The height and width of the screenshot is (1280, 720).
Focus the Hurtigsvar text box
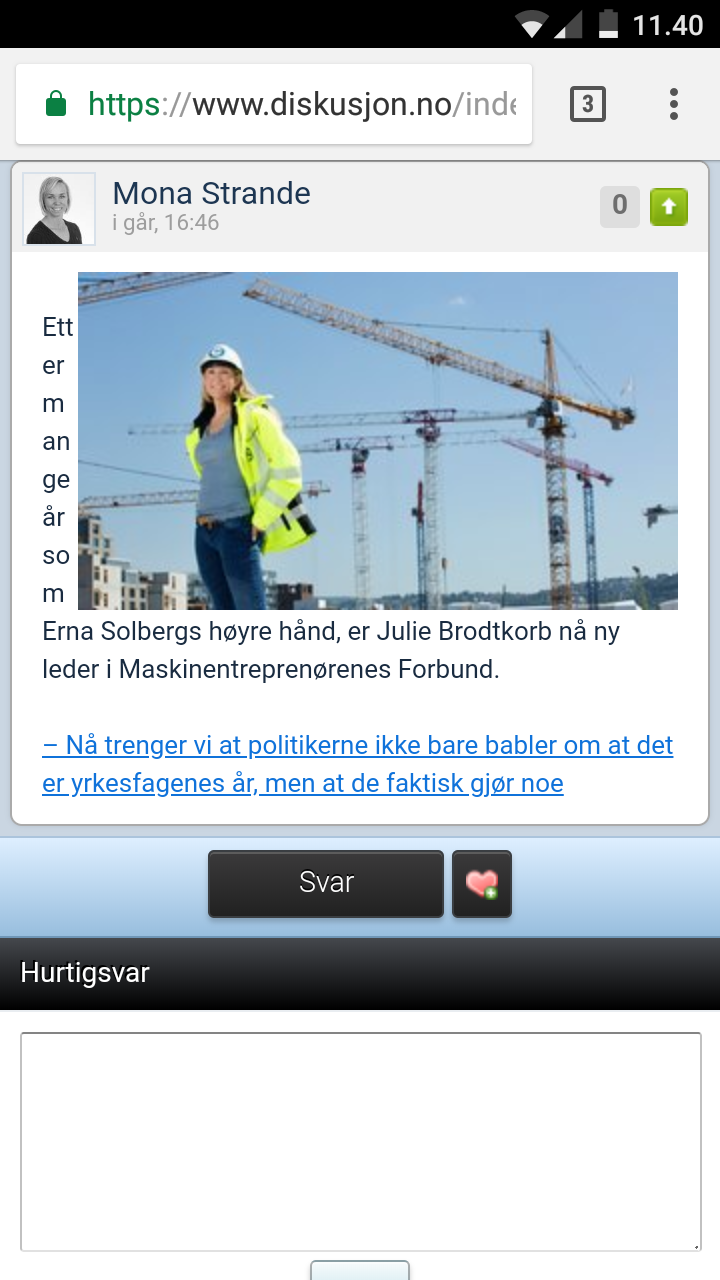(361, 1141)
